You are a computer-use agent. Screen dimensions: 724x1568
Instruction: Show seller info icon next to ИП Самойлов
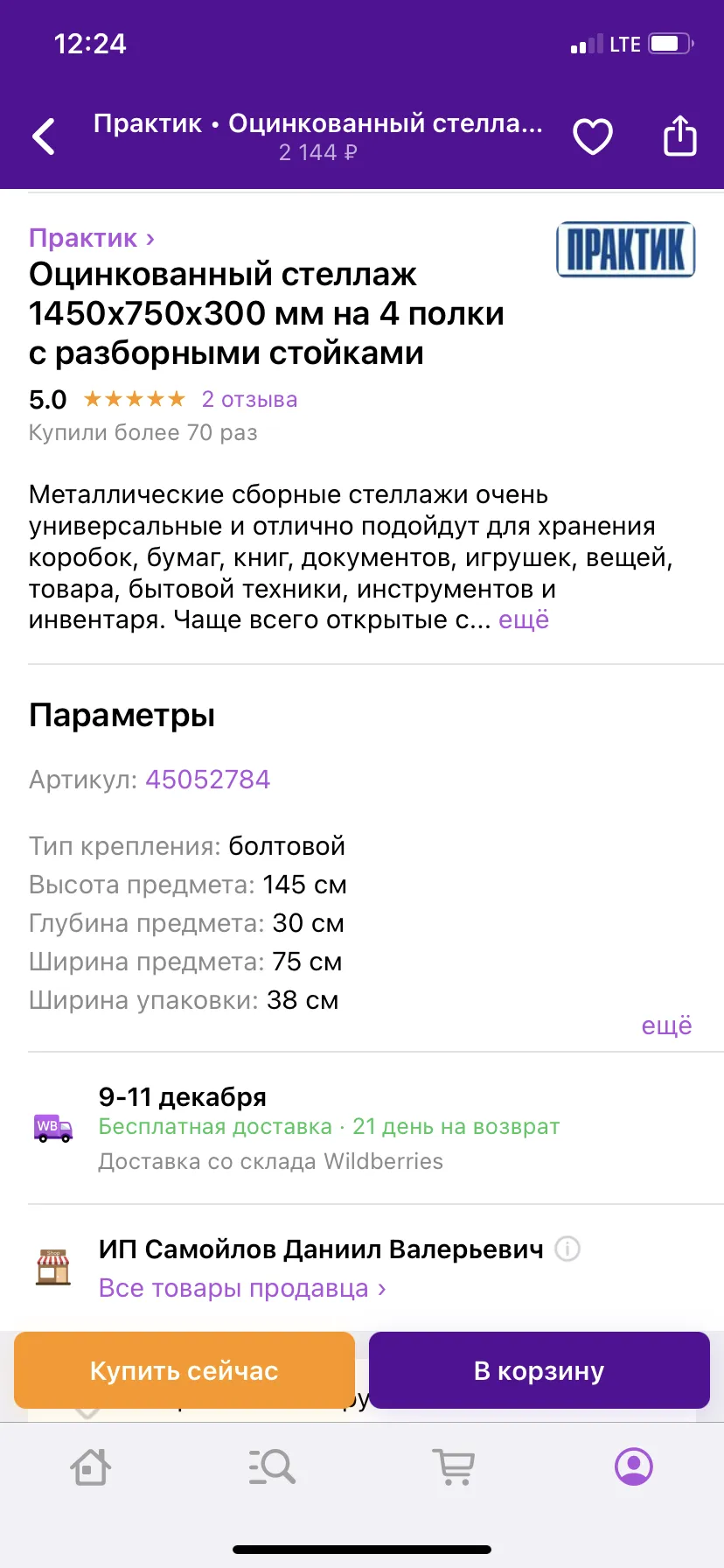click(567, 1249)
